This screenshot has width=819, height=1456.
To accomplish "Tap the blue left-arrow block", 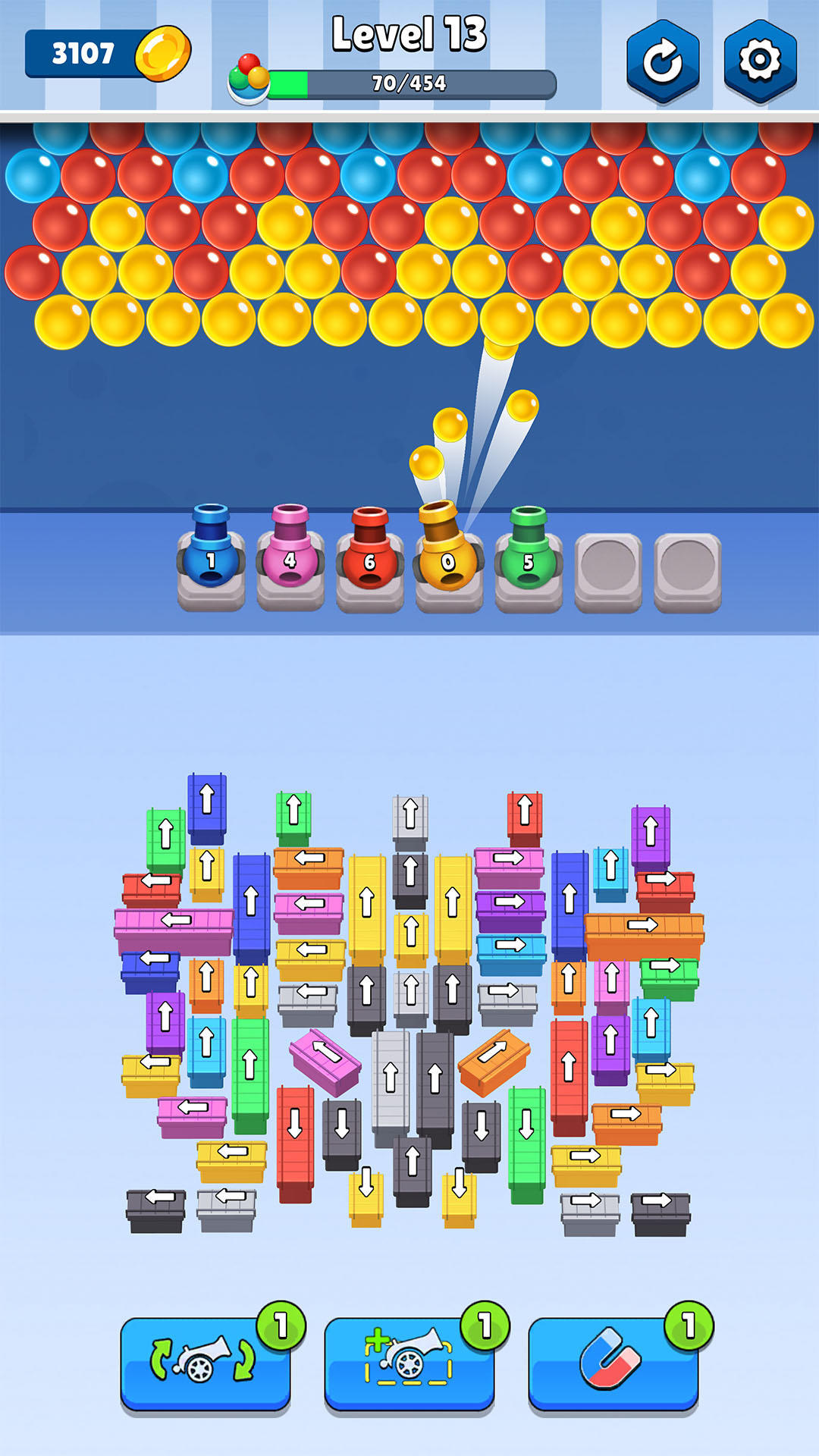I will click(151, 968).
